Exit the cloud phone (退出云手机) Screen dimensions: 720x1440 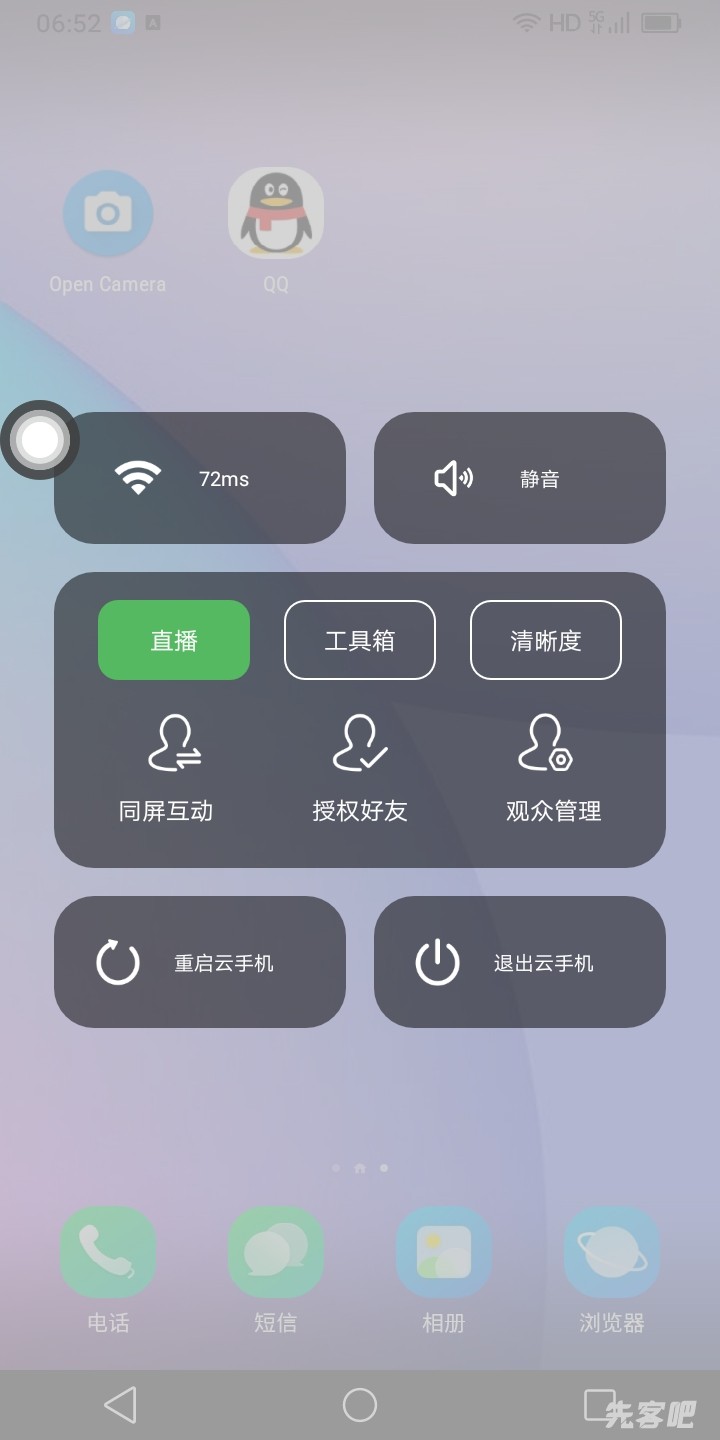point(519,962)
